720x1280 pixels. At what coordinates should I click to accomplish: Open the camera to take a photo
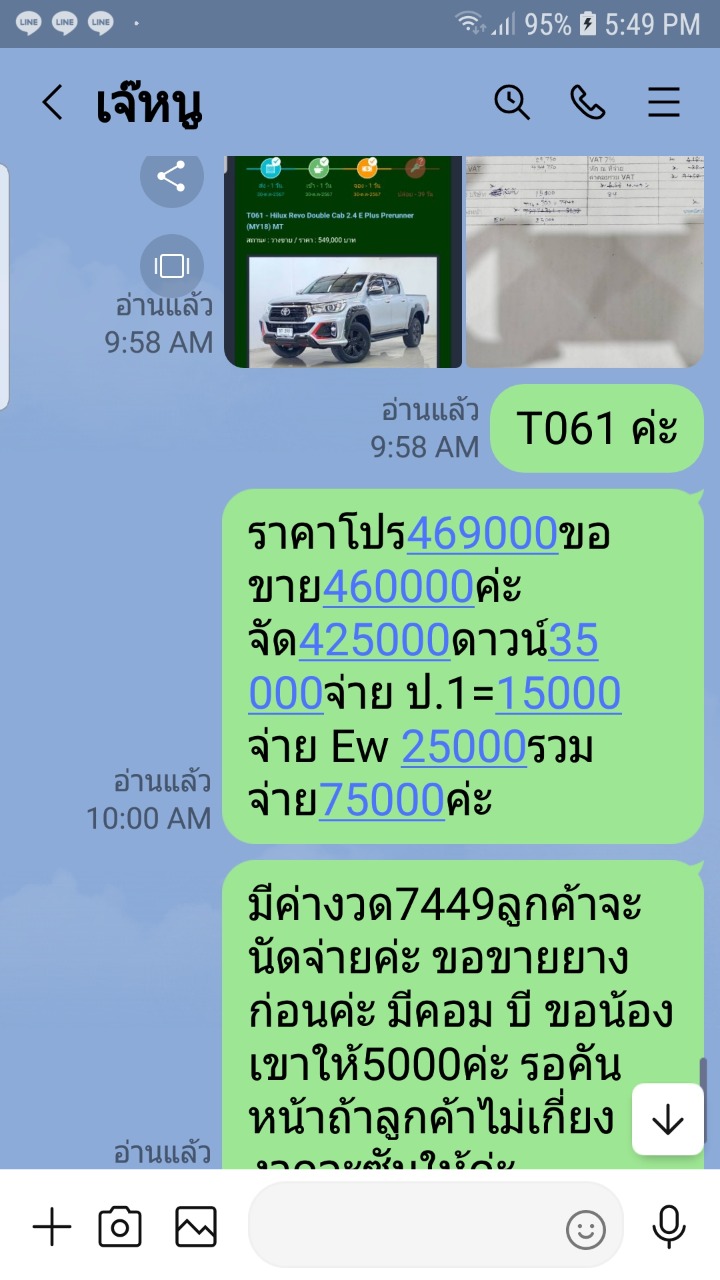click(x=120, y=1227)
